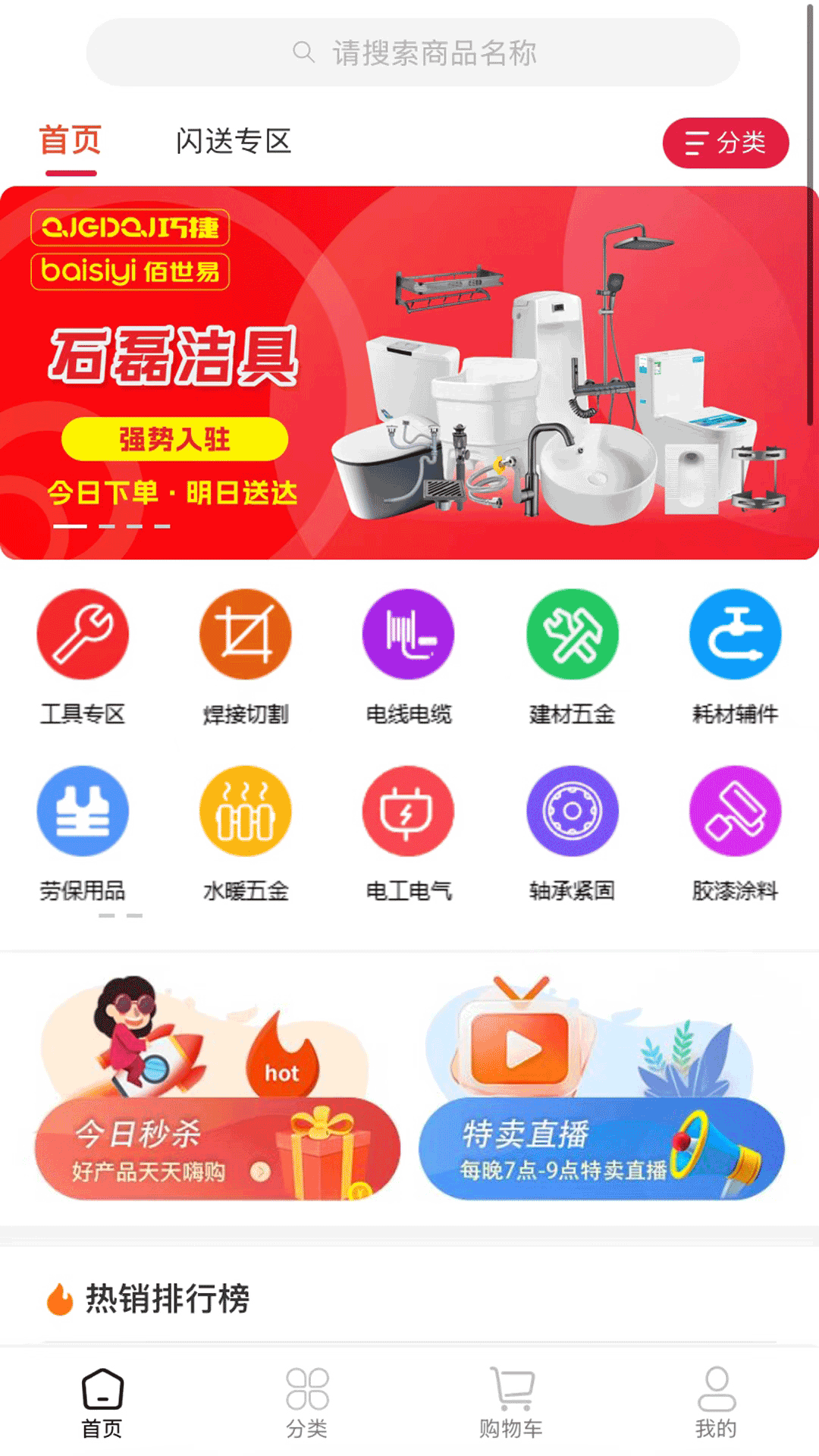Tap the 首页 bottom navigation tab
Screen dimensions: 819x1456
tap(102, 1403)
